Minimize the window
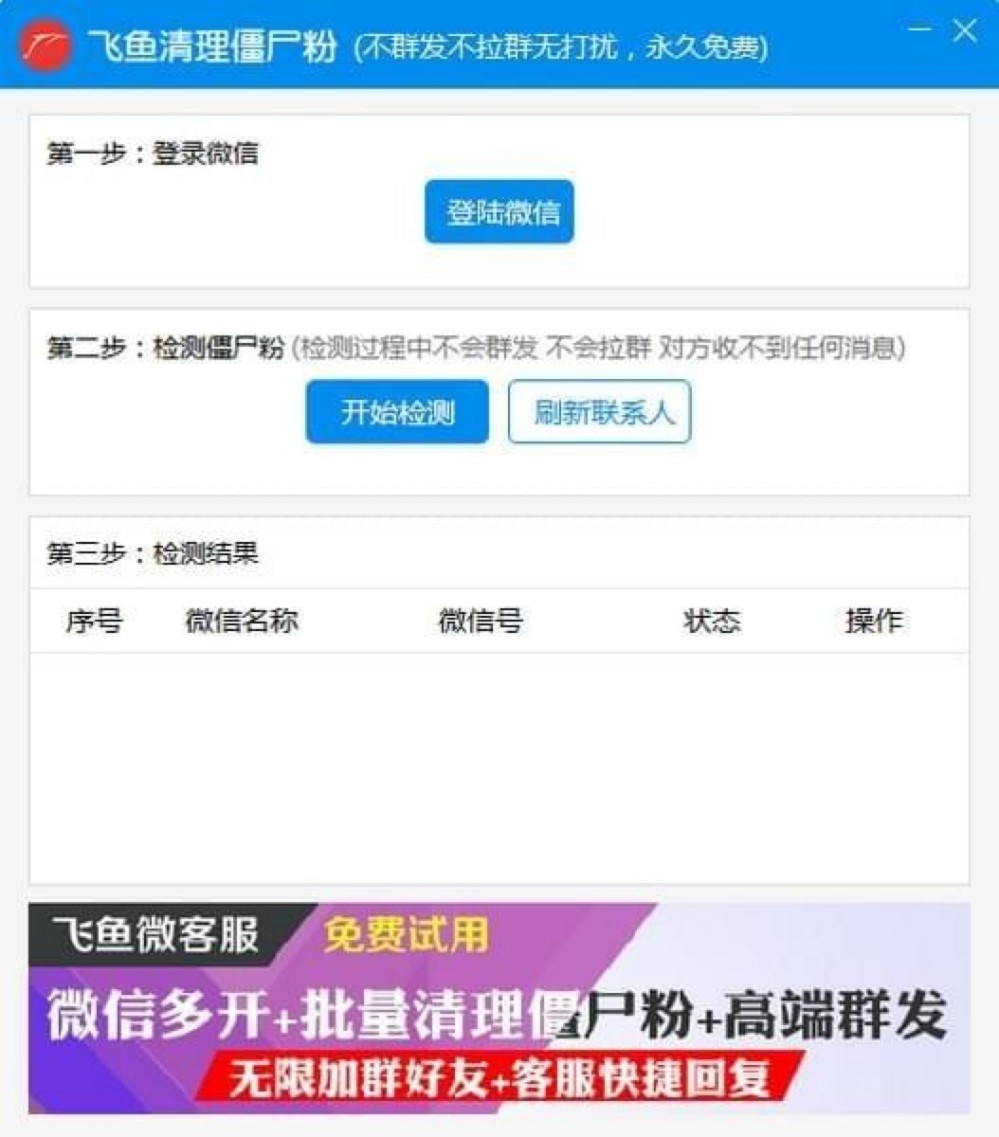This screenshot has width=999, height=1137. click(919, 31)
